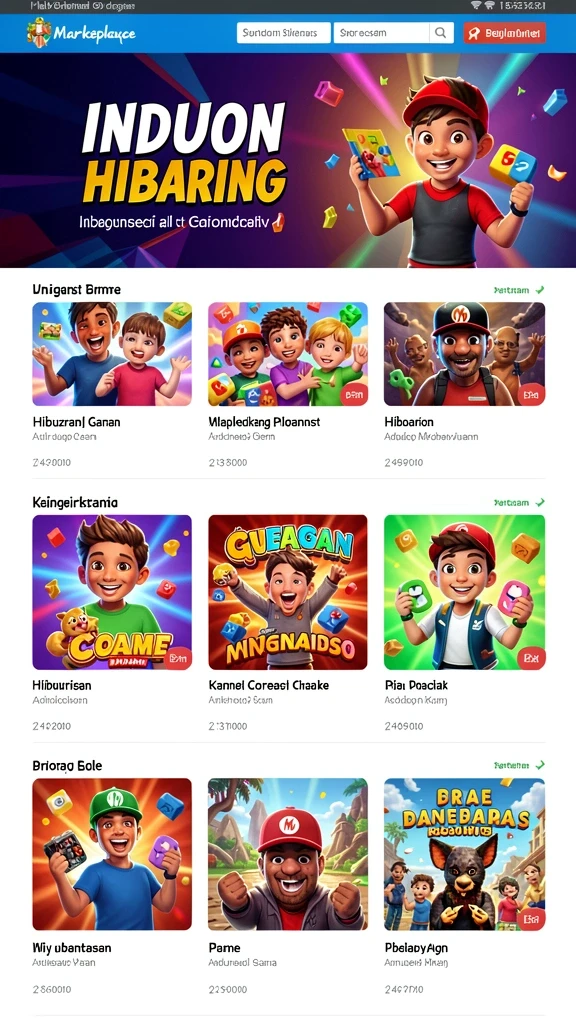Open the see-all link beside Keingeirktania
This screenshot has width=576, height=1024.
[519, 503]
